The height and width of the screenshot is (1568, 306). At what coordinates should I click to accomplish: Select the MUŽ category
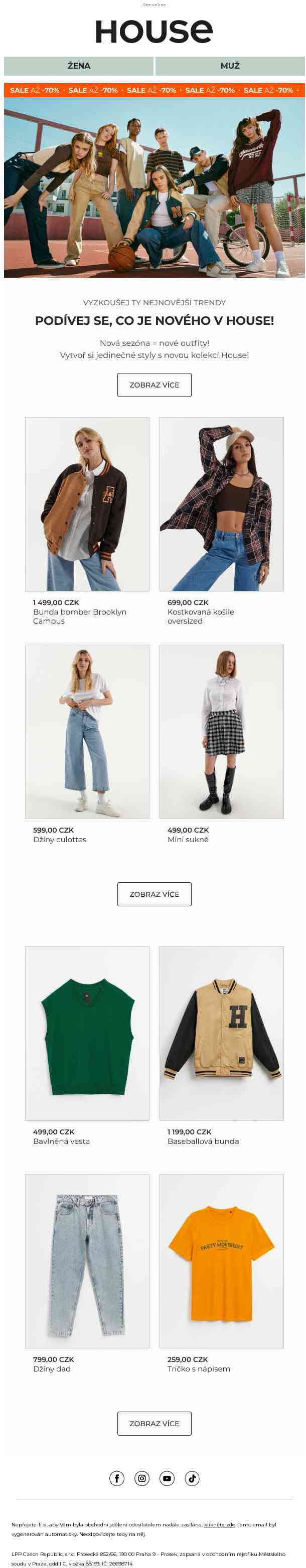pos(230,66)
